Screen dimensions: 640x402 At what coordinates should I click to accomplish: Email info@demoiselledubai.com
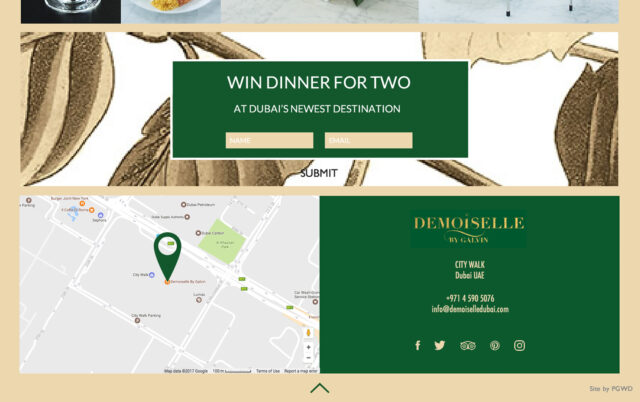tap(470, 310)
